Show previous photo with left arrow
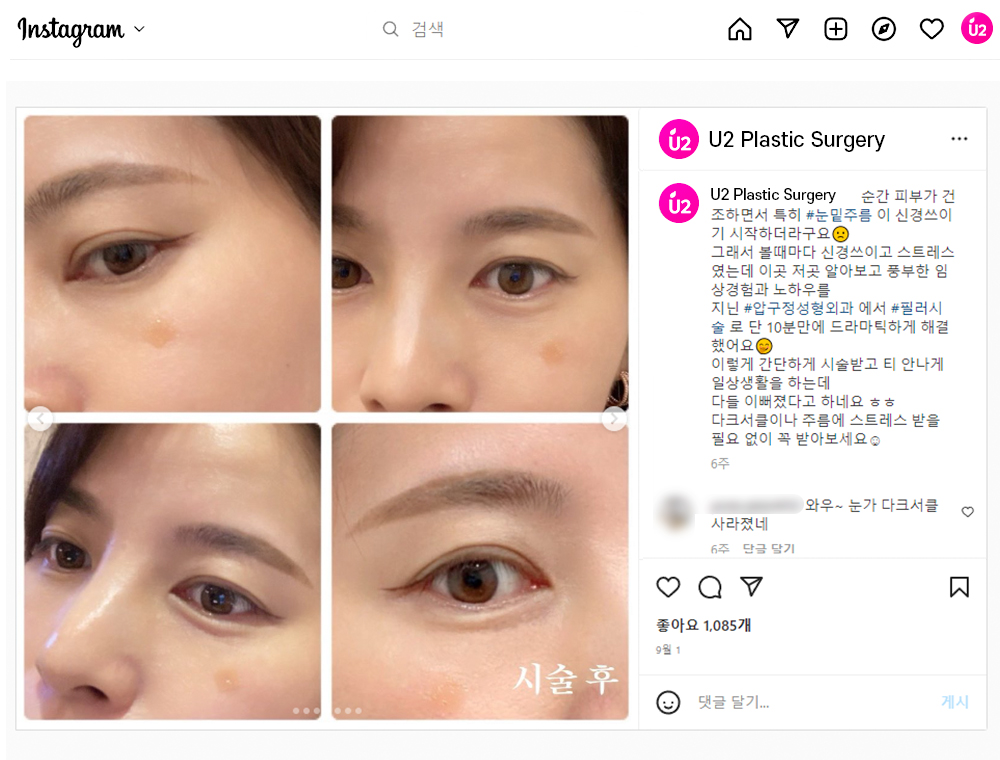Screen dimensions: 1000x760 click(40, 419)
